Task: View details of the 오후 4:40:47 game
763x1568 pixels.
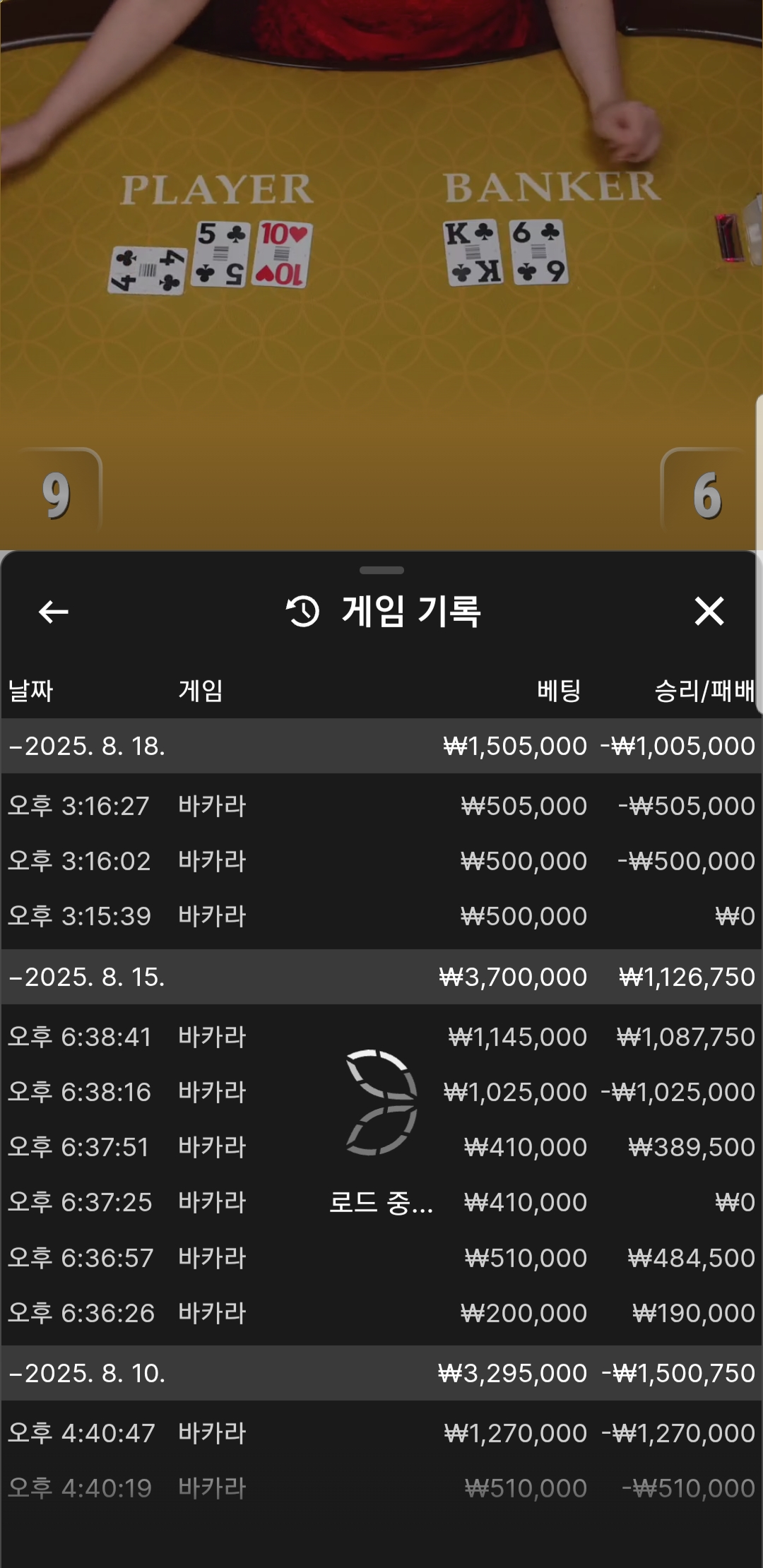Action: tap(381, 1433)
